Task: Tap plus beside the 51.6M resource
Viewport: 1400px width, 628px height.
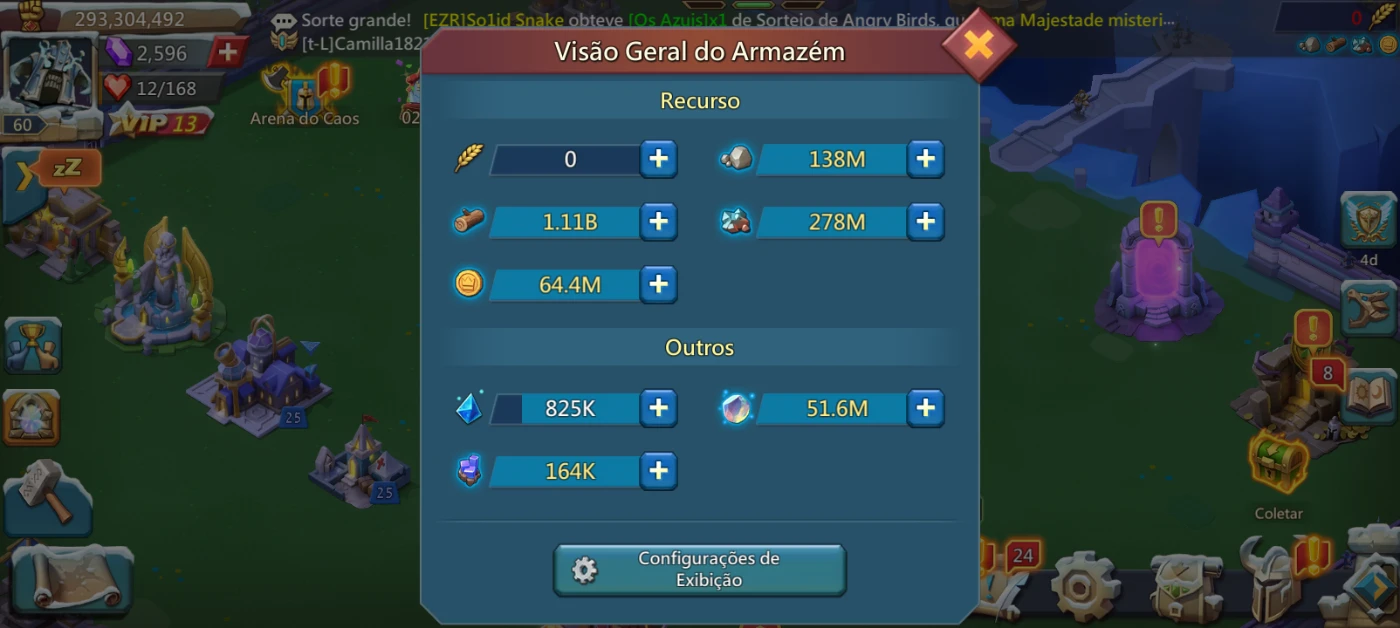Action: click(925, 408)
